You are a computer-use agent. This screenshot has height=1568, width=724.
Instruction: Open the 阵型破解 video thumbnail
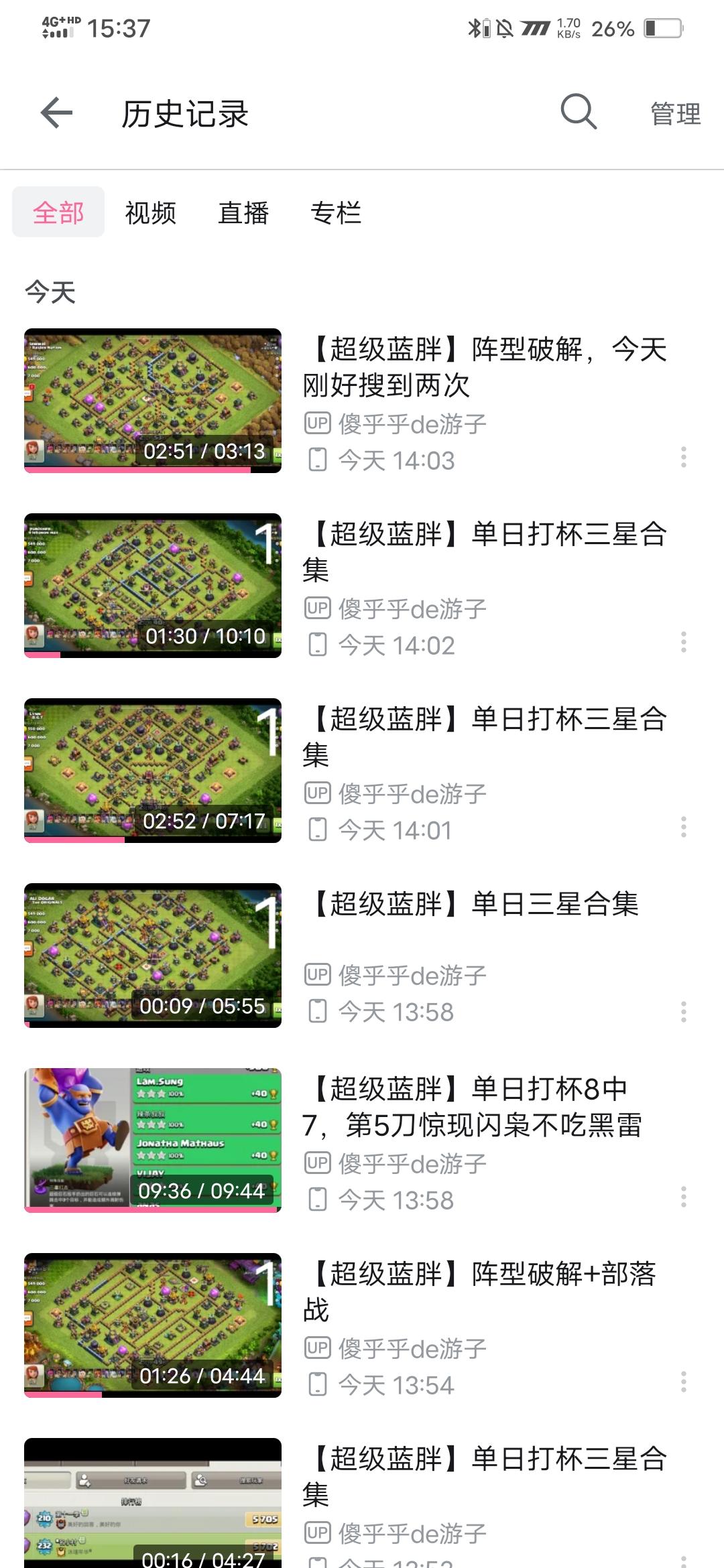tap(152, 400)
